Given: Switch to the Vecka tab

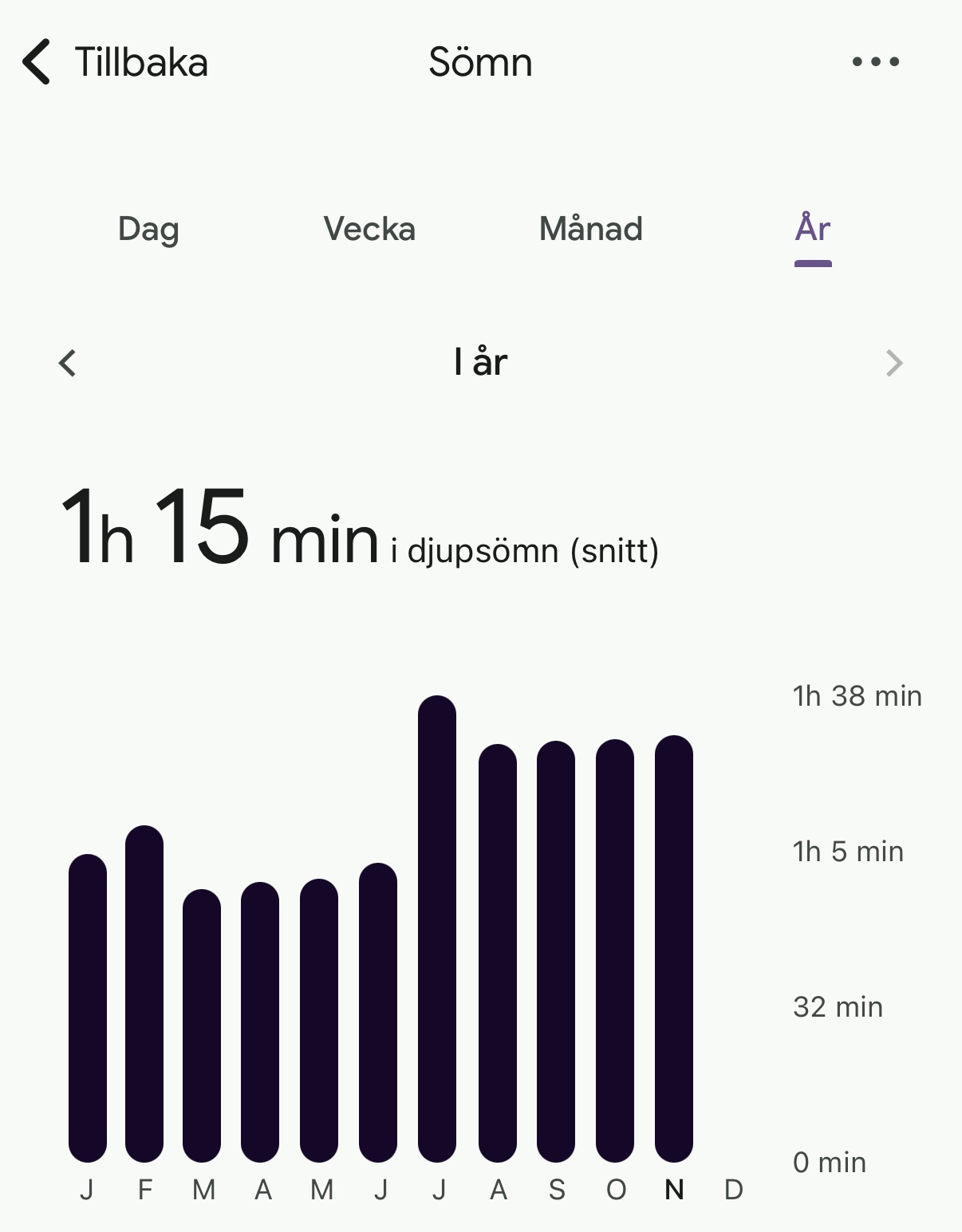Looking at the screenshot, I should 369,230.
